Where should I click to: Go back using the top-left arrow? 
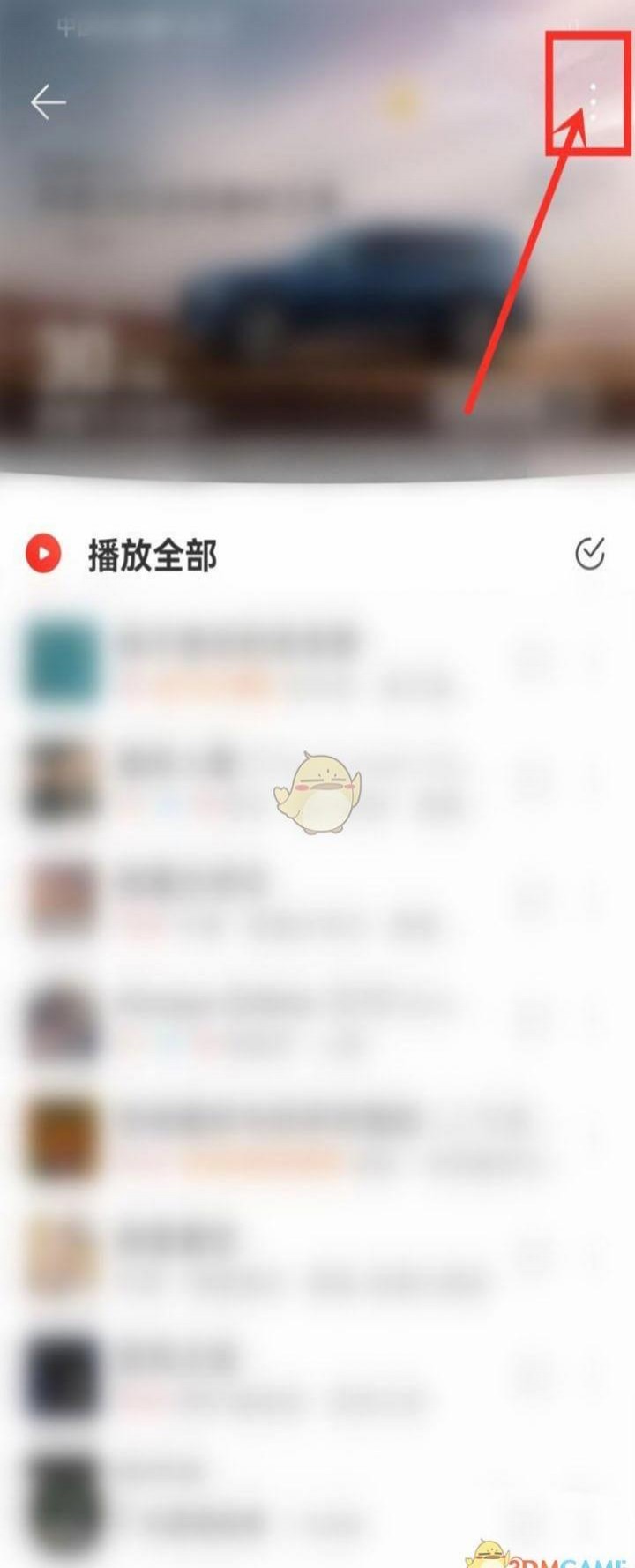pyautogui.click(x=48, y=102)
